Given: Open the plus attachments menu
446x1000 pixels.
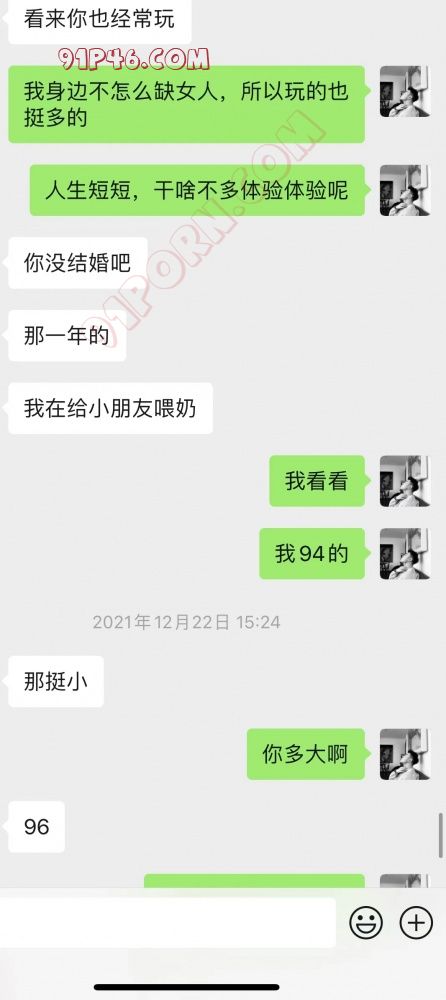Looking at the screenshot, I should pyautogui.click(x=415, y=922).
